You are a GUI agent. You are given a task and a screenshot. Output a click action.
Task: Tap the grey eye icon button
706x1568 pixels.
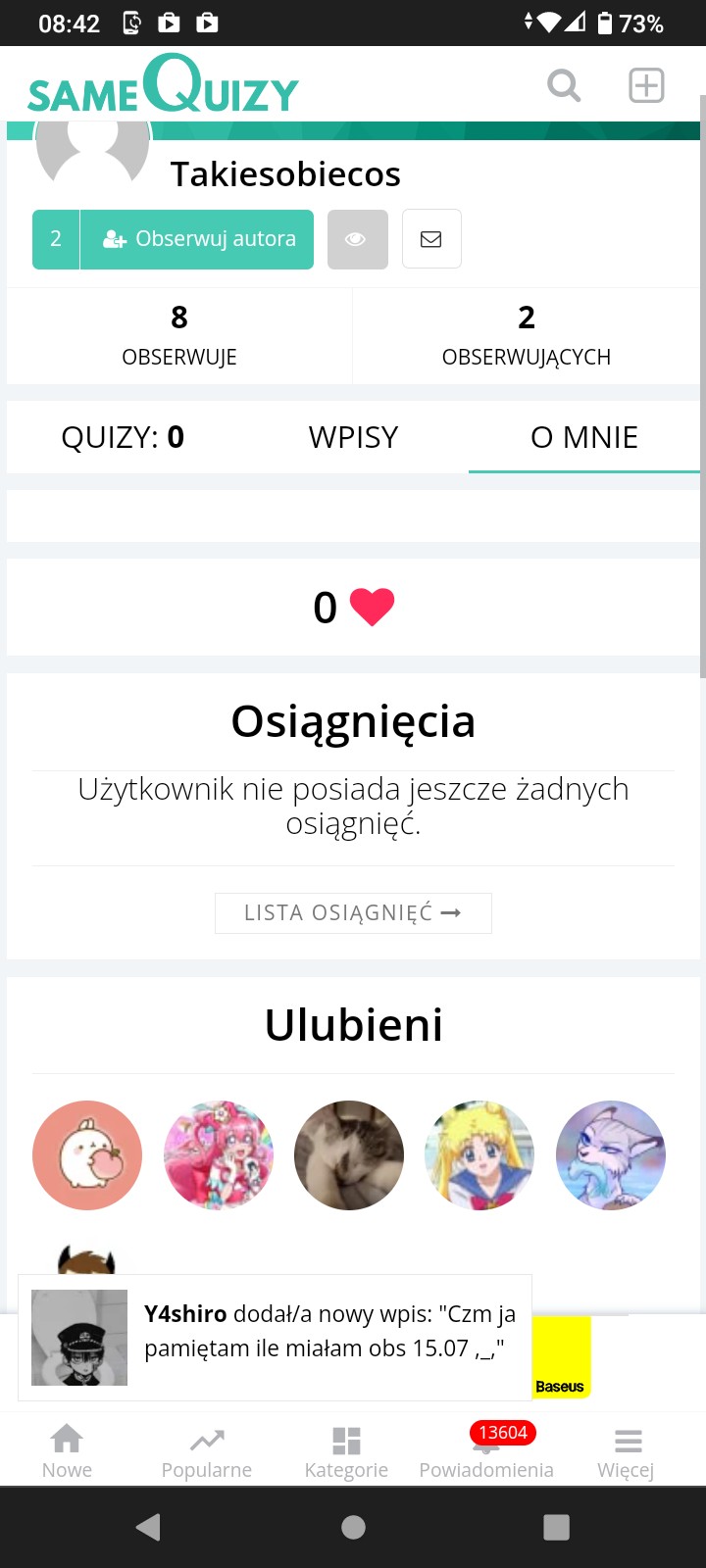(x=357, y=239)
